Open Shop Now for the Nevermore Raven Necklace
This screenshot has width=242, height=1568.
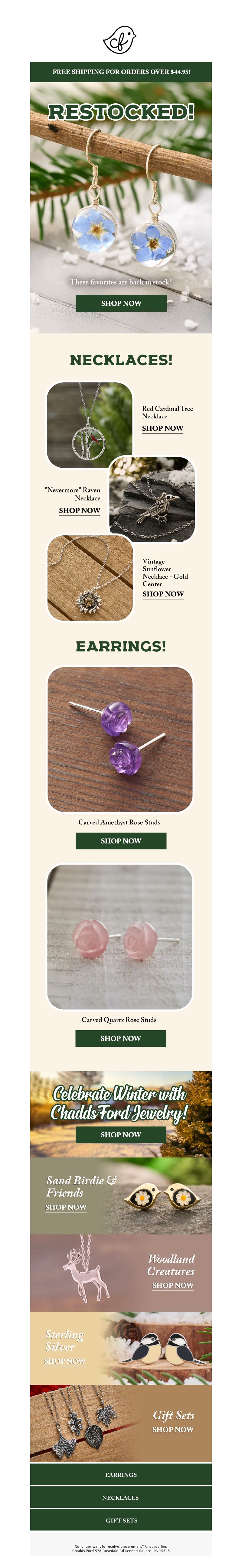[x=79, y=511]
